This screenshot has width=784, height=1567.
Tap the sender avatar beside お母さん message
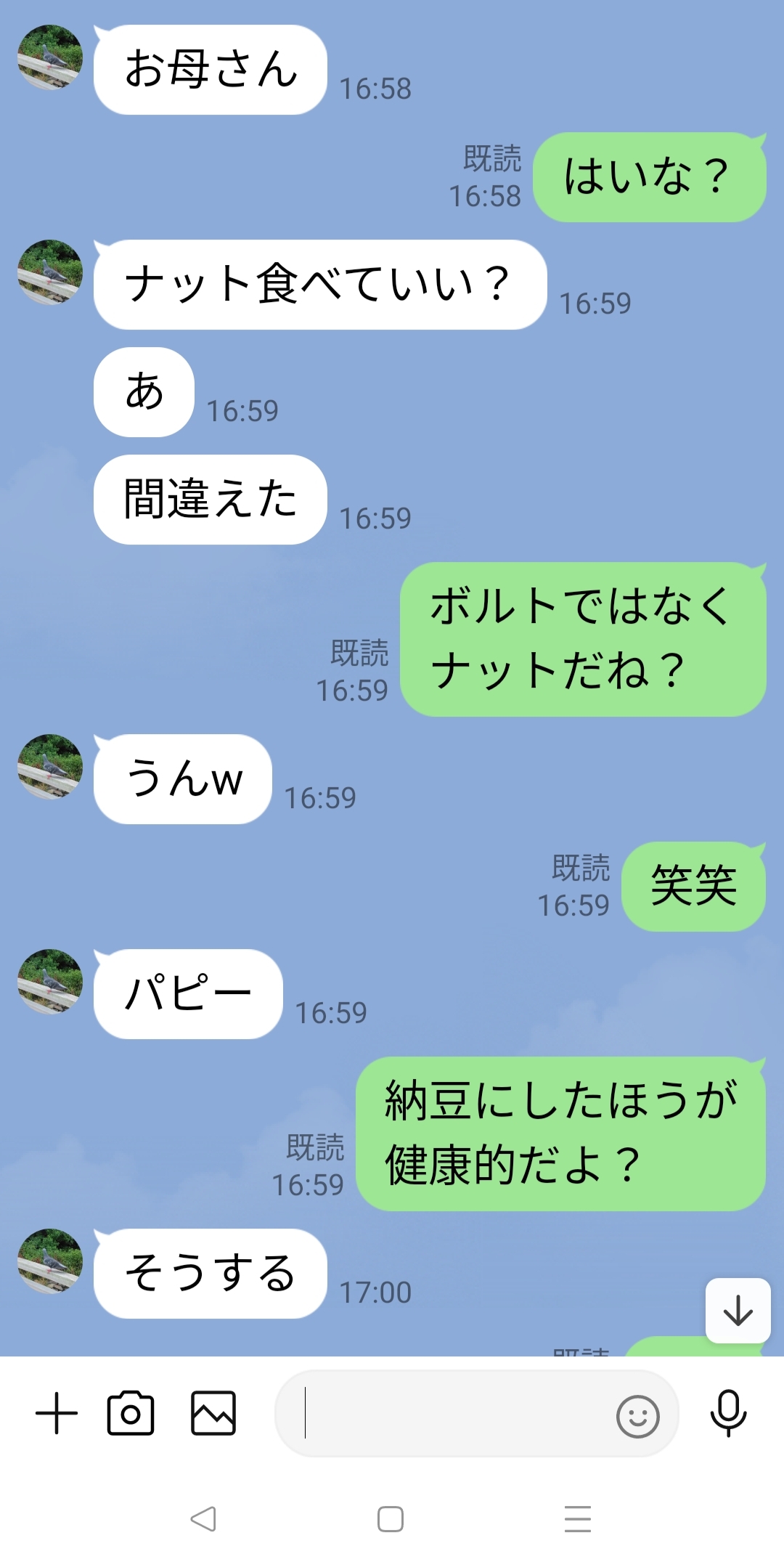click(50, 58)
